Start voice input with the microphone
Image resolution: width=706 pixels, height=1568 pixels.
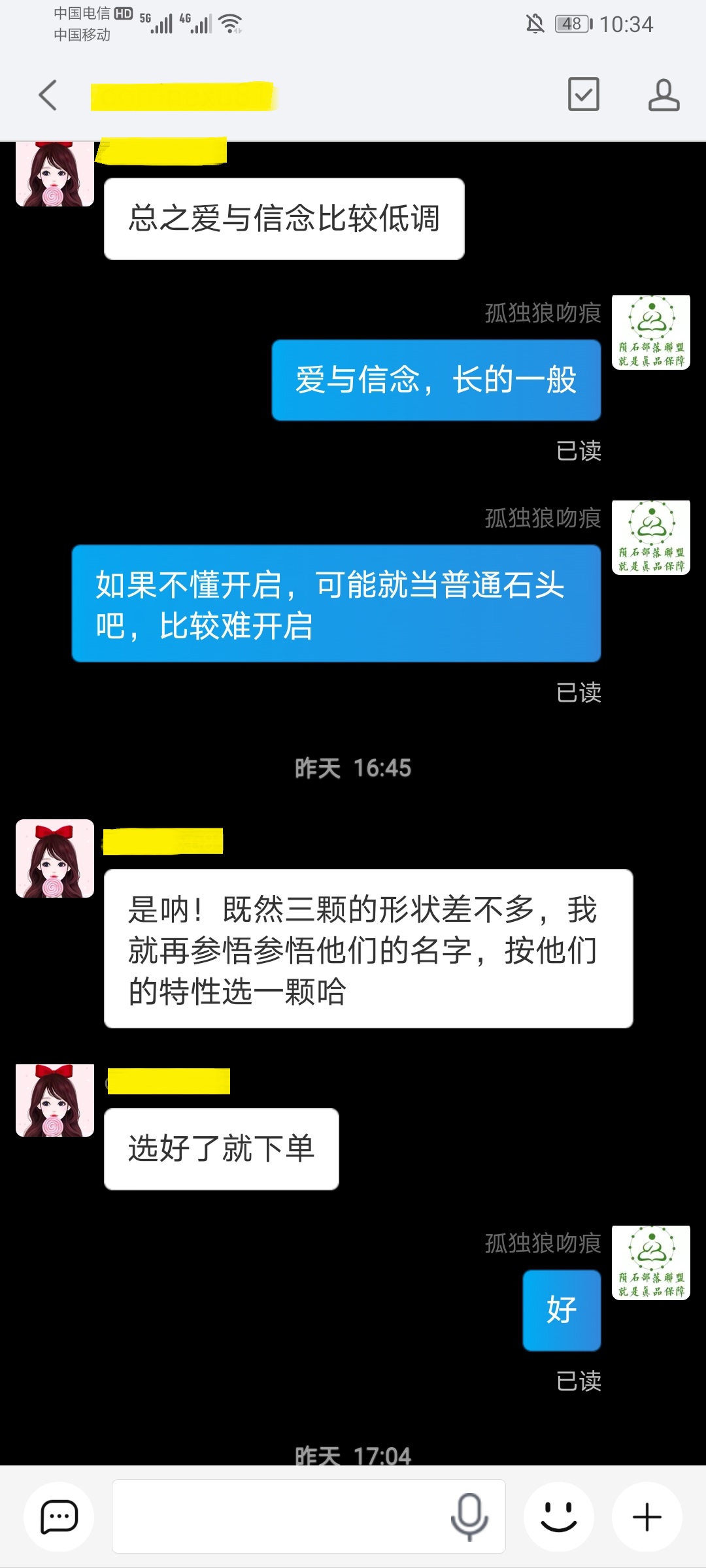tap(469, 1516)
